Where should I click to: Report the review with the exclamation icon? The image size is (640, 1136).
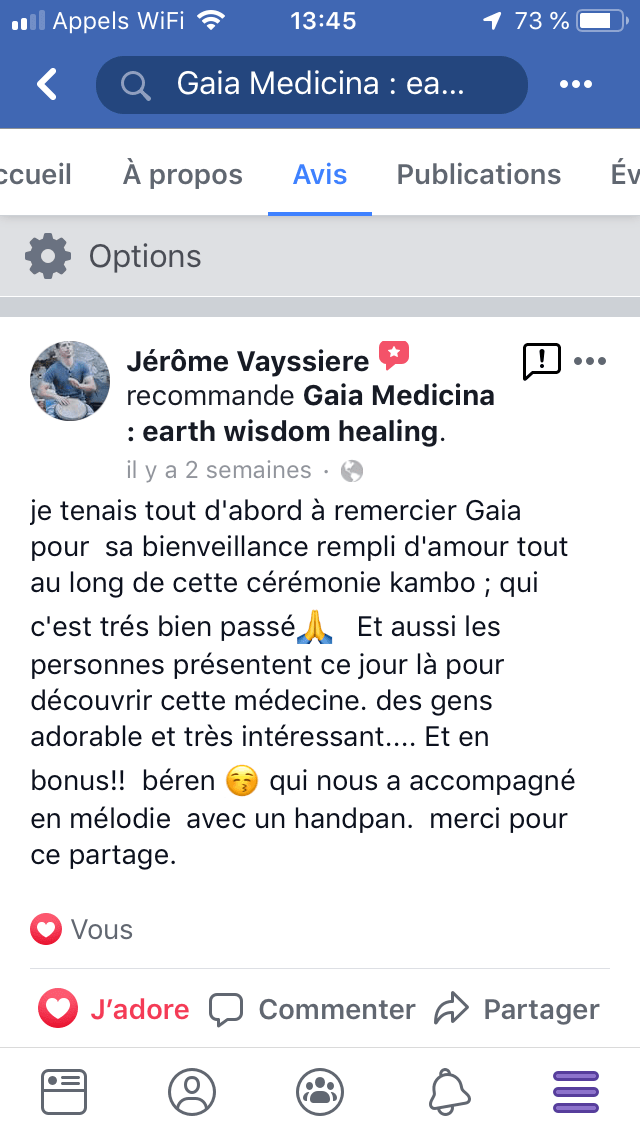pyautogui.click(x=542, y=361)
